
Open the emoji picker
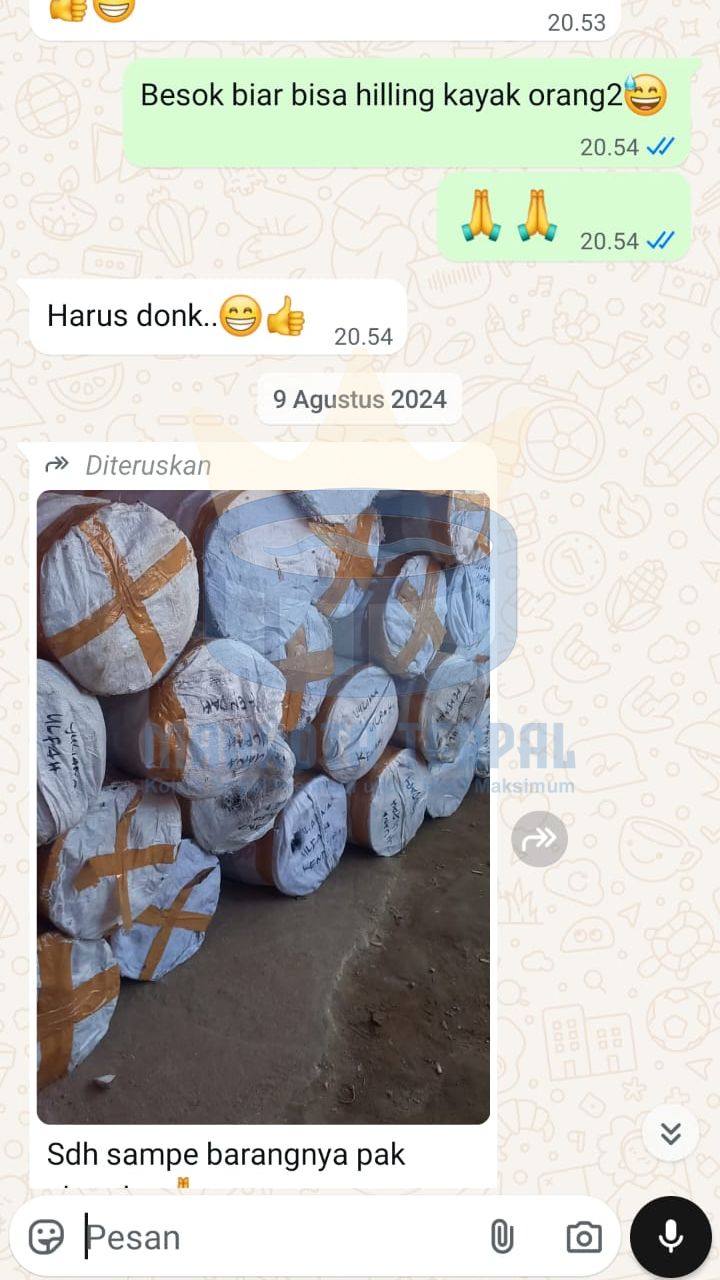46,1237
